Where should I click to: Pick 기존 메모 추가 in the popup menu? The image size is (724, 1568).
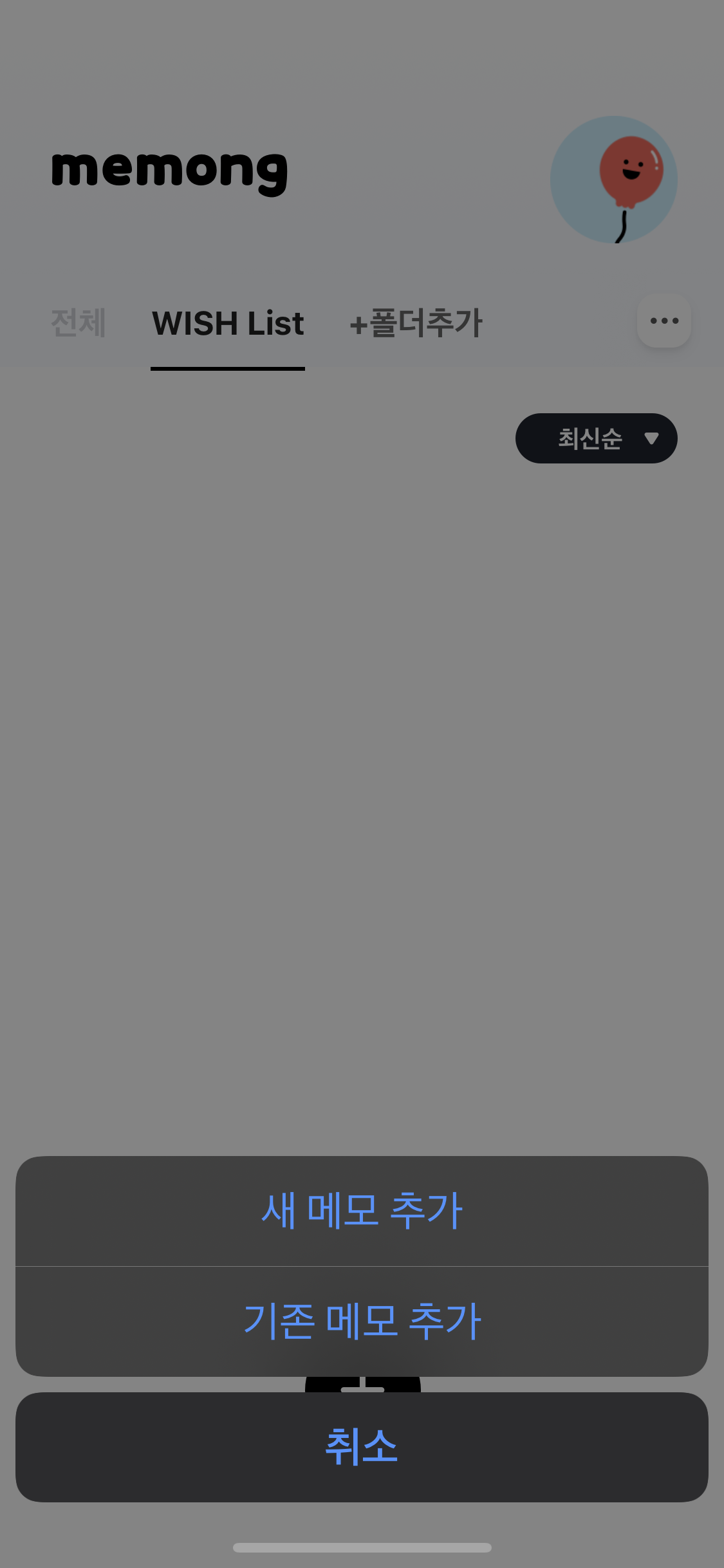[x=362, y=1318]
